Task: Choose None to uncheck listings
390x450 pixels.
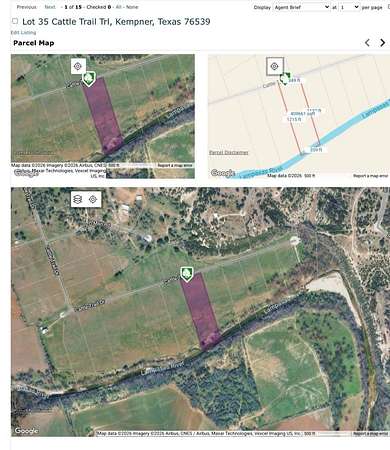Action: [132, 7]
